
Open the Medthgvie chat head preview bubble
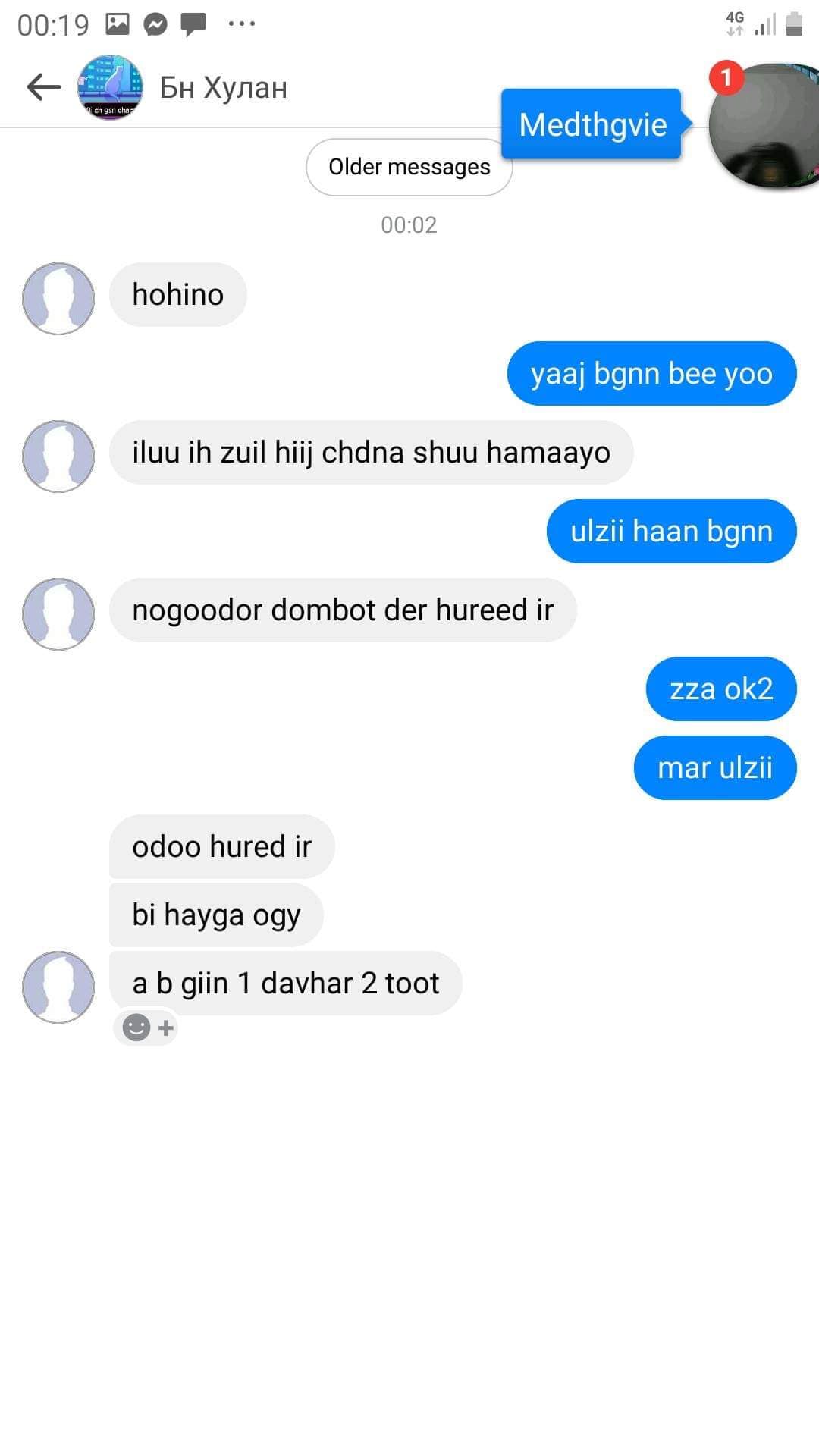(592, 124)
